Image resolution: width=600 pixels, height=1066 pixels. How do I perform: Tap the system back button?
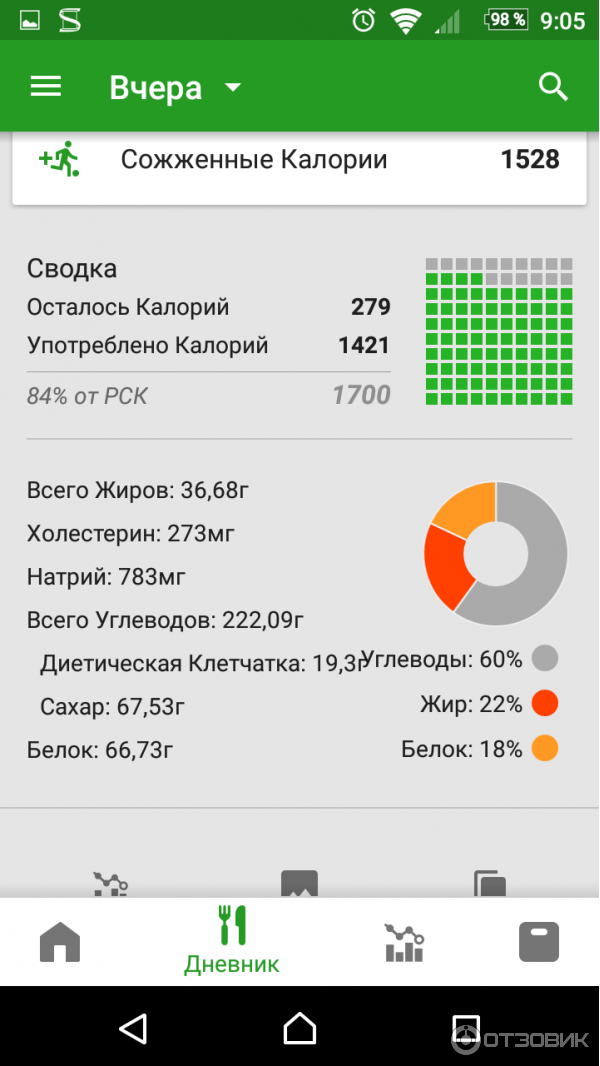(133, 1027)
